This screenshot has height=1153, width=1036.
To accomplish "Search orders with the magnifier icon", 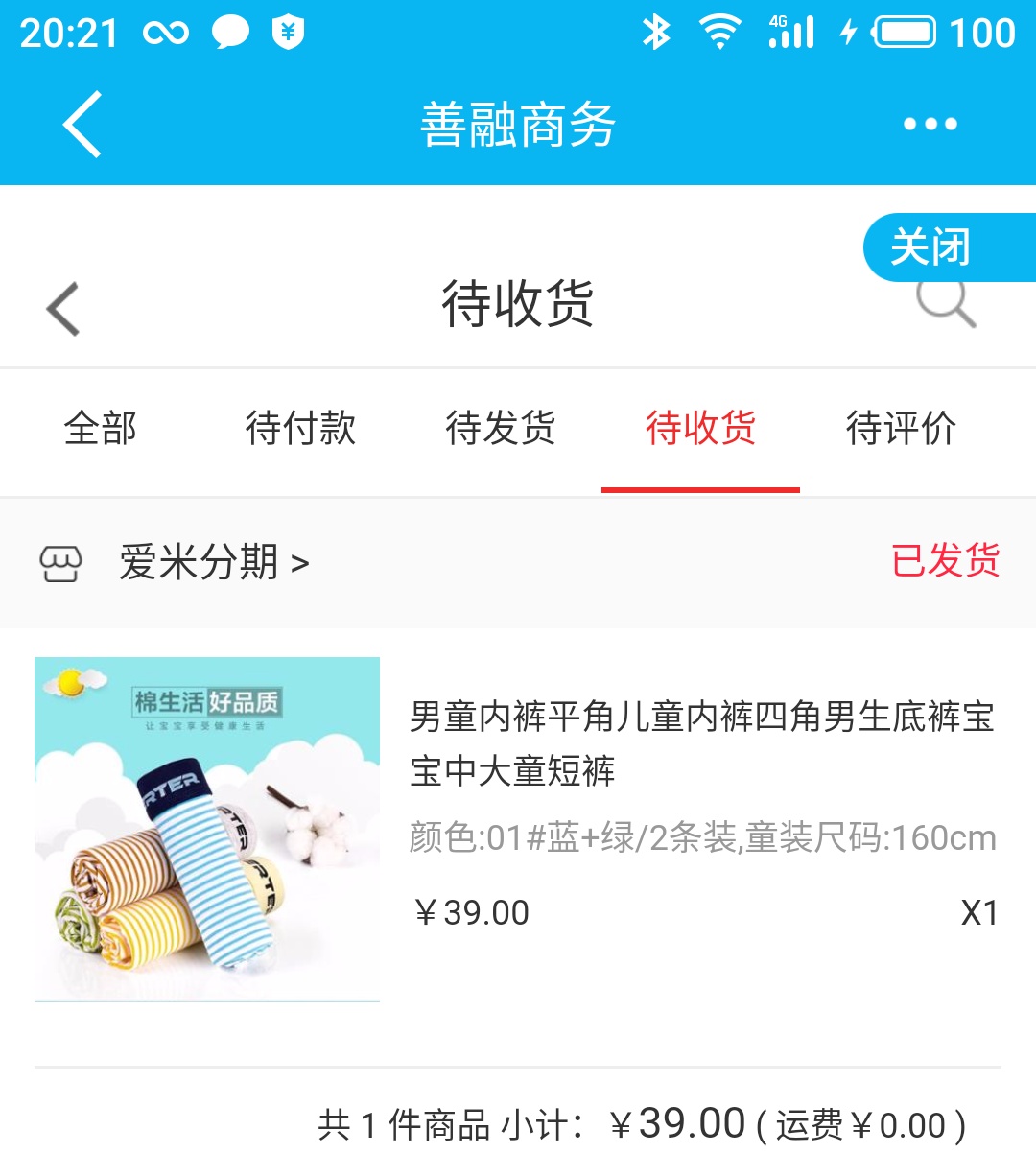I will 947,307.
